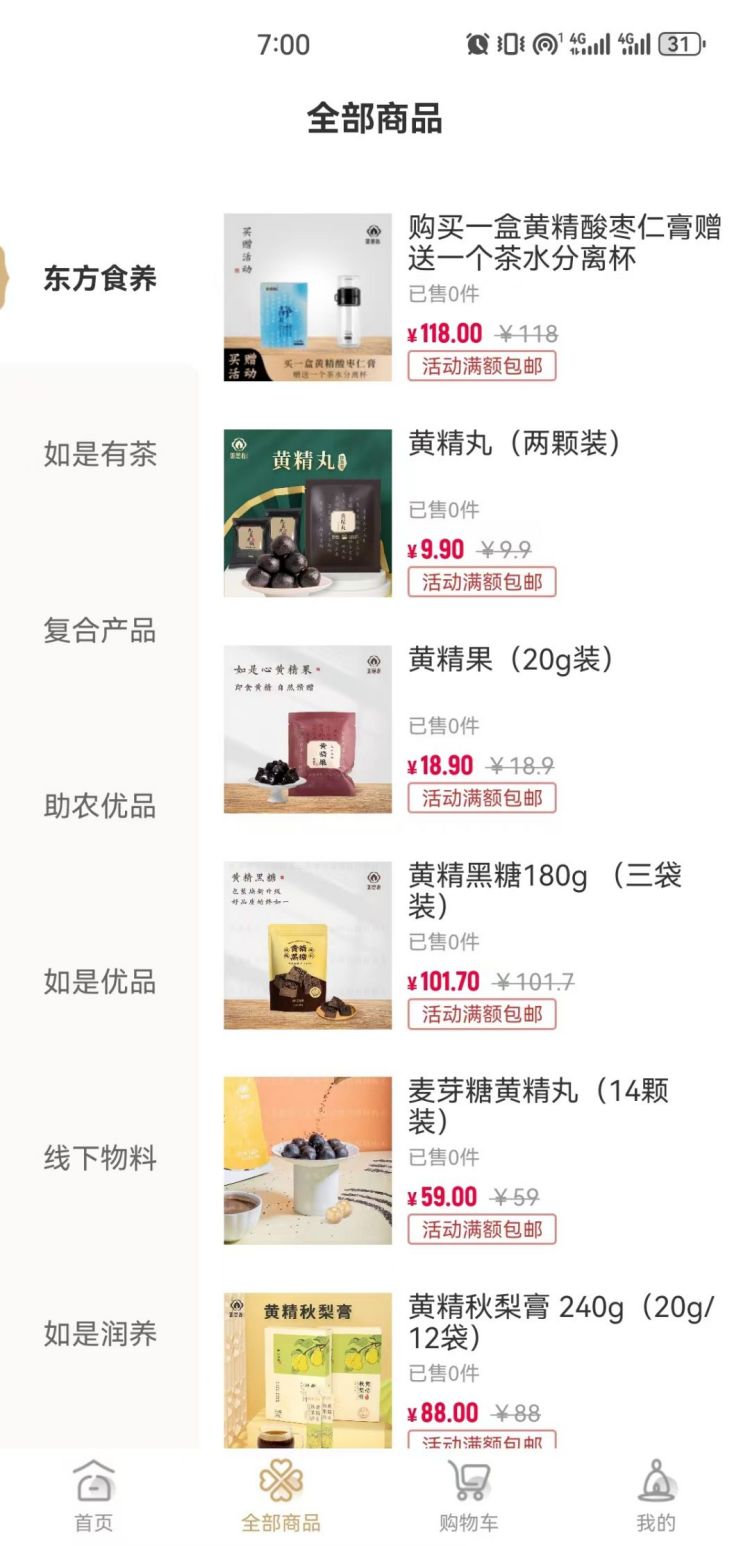View the 黄精果（20g装）product
The width and height of the screenshot is (750, 1546).
pyautogui.click(x=510, y=659)
